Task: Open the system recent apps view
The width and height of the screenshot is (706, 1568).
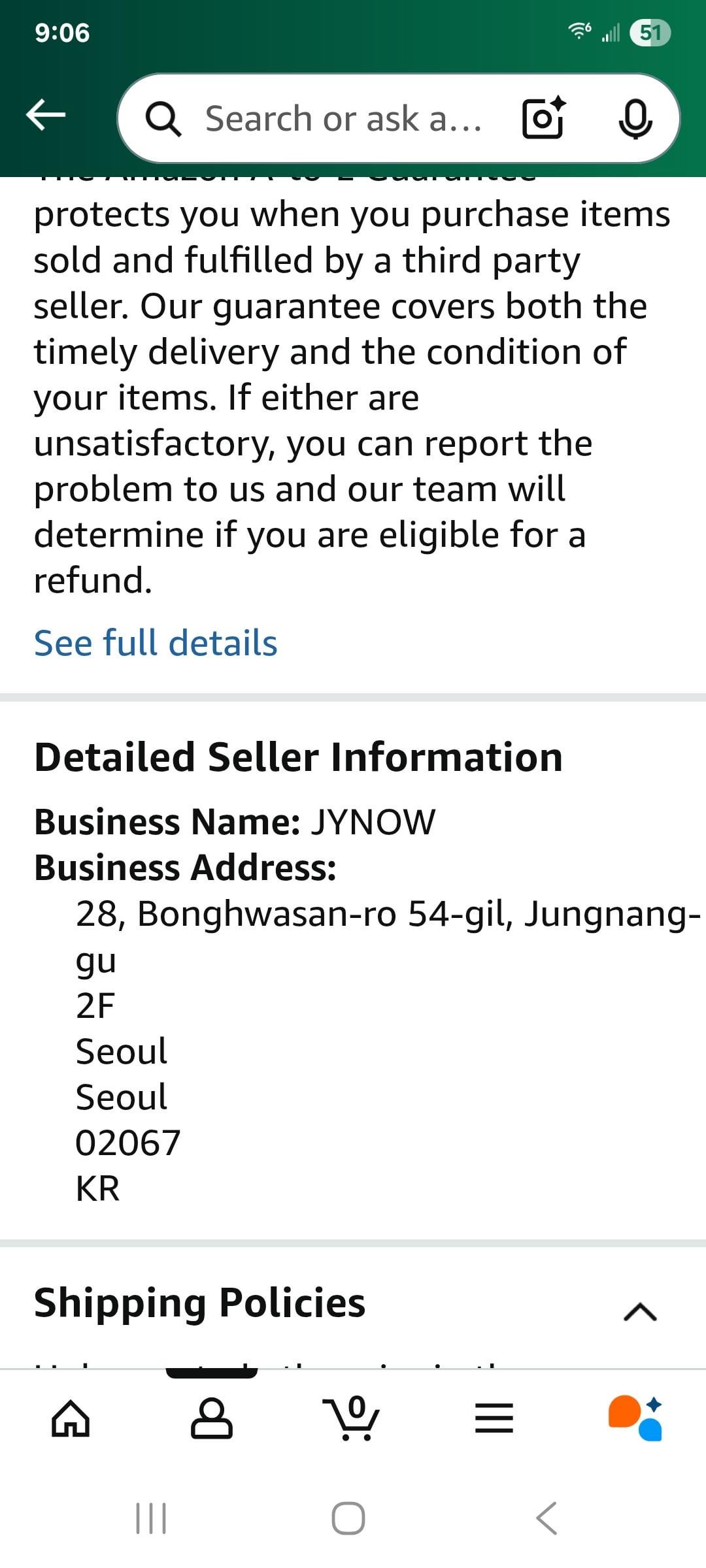Action: tap(151, 1518)
